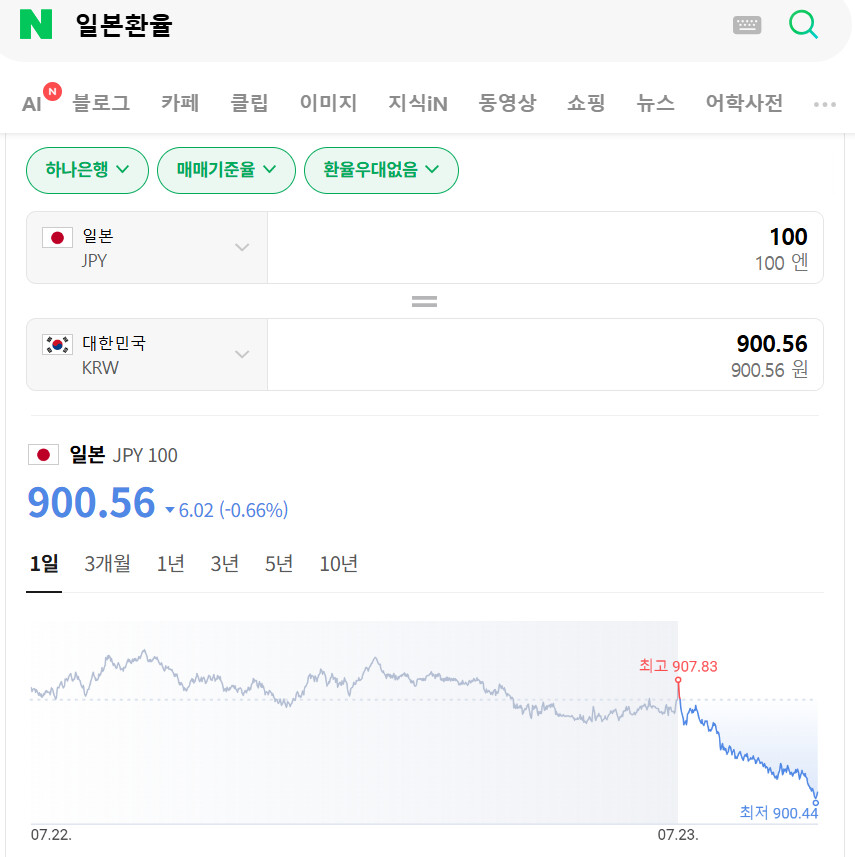Image resolution: width=855 pixels, height=857 pixels.
Task: Open the 환율우대없음 dropdown
Action: coord(381,170)
